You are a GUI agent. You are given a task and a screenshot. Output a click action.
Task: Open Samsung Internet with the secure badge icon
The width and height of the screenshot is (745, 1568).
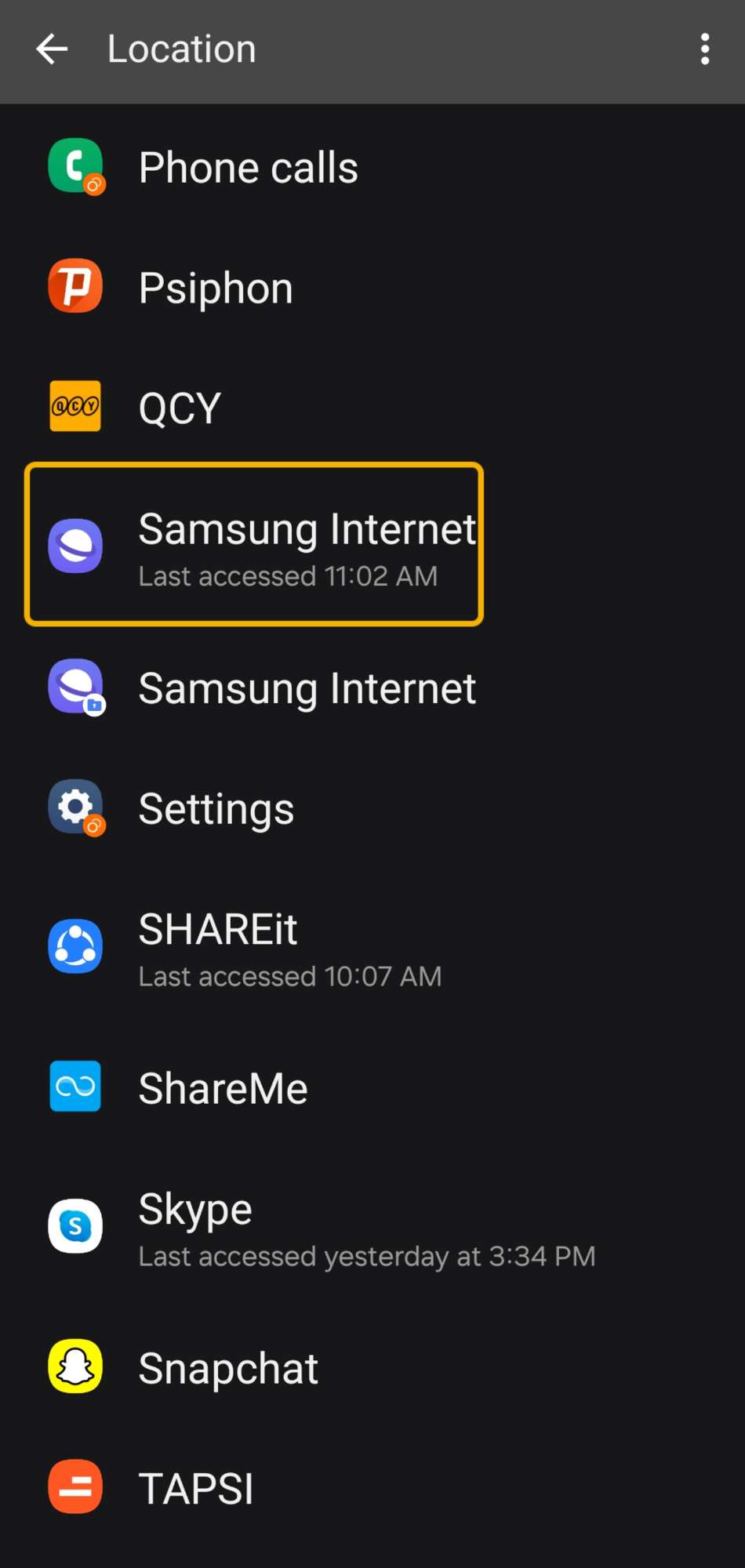click(x=372, y=688)
